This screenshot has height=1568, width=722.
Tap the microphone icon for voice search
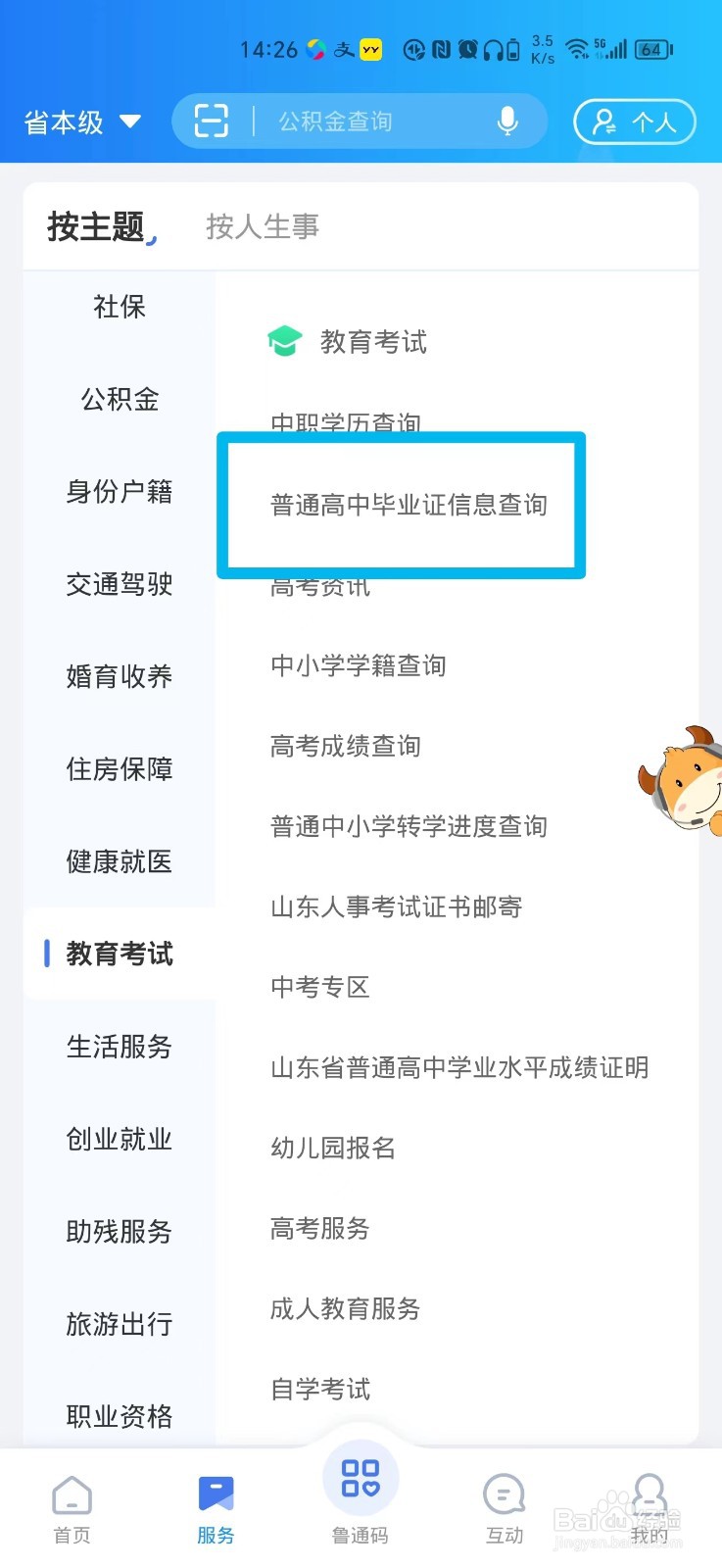click(x=507, y=121)
